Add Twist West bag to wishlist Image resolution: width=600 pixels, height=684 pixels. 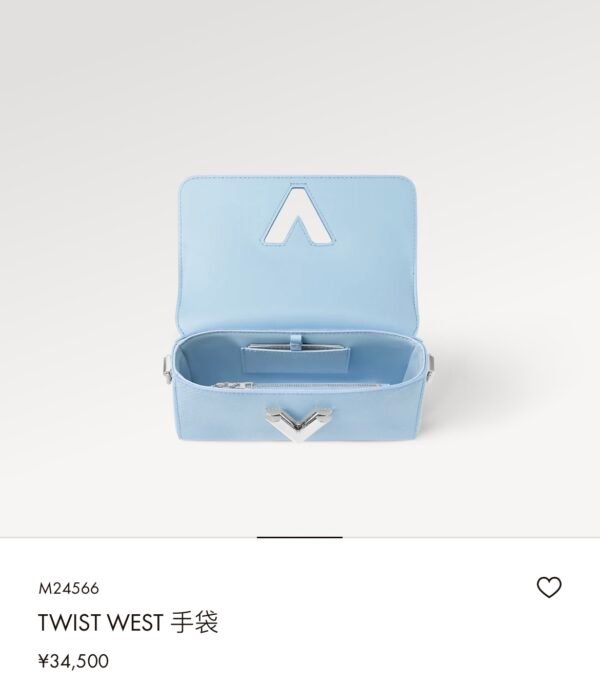click(549, 588)
